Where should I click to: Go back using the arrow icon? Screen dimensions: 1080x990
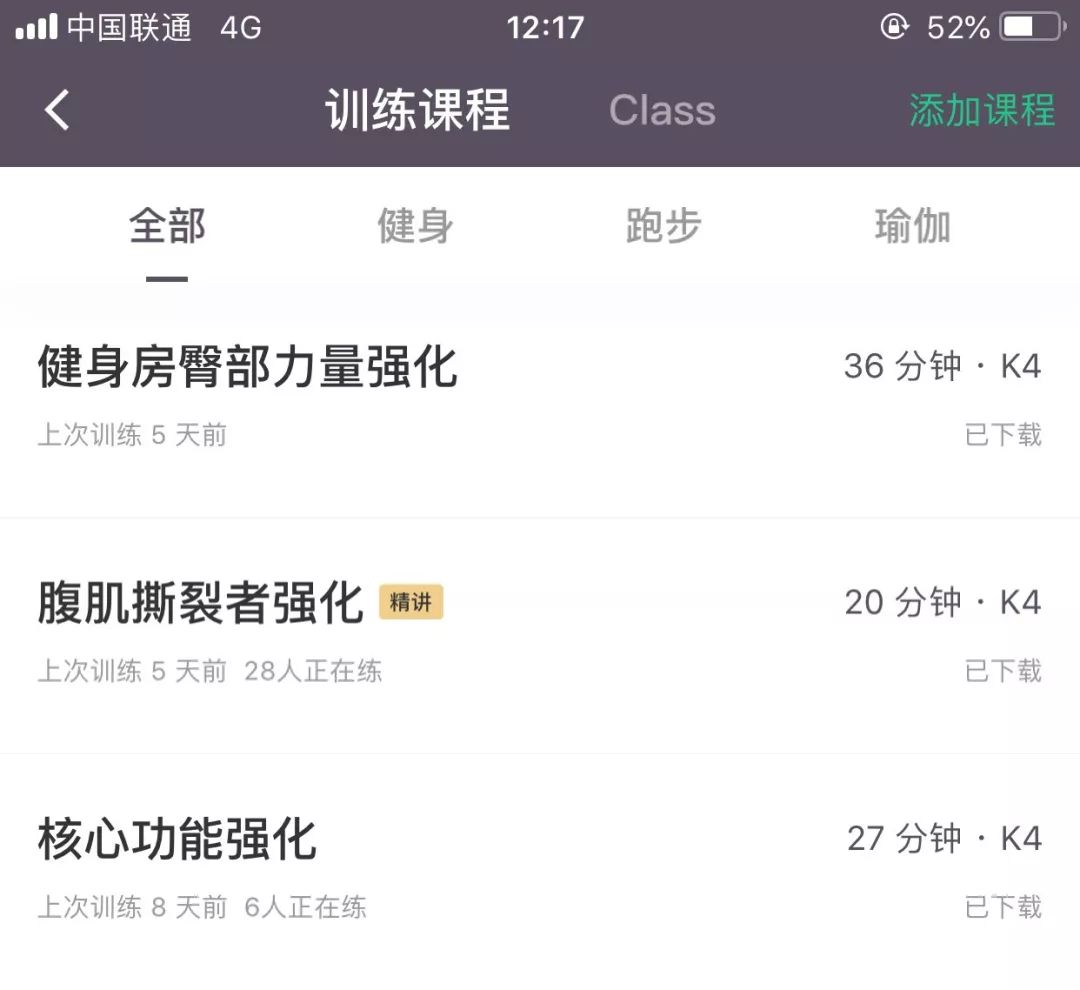click(x=58, y=110)
